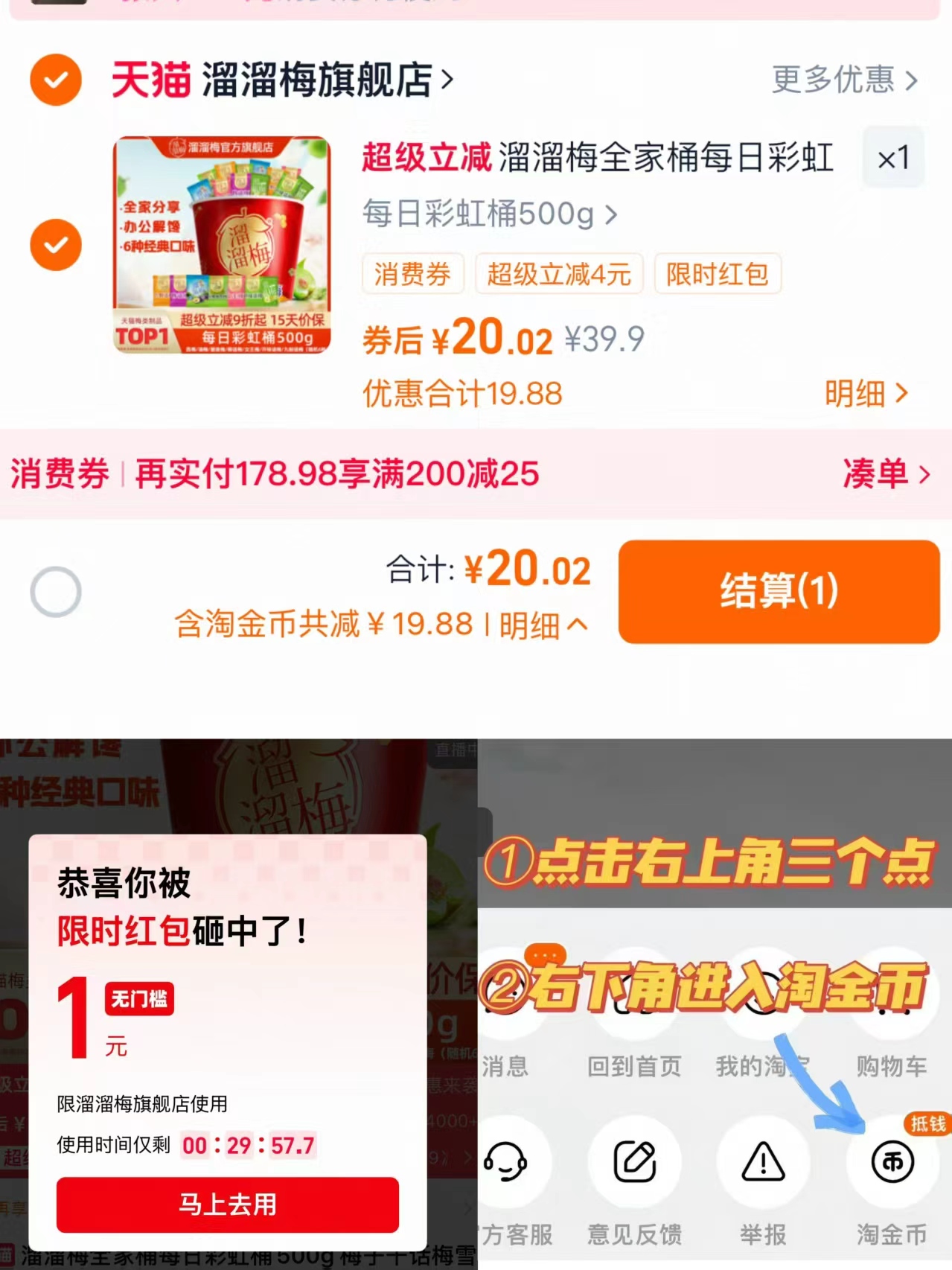The image size is (952, 1270).
Task: Tap the 举报 report warning icon
Action: click(762, 1161)
